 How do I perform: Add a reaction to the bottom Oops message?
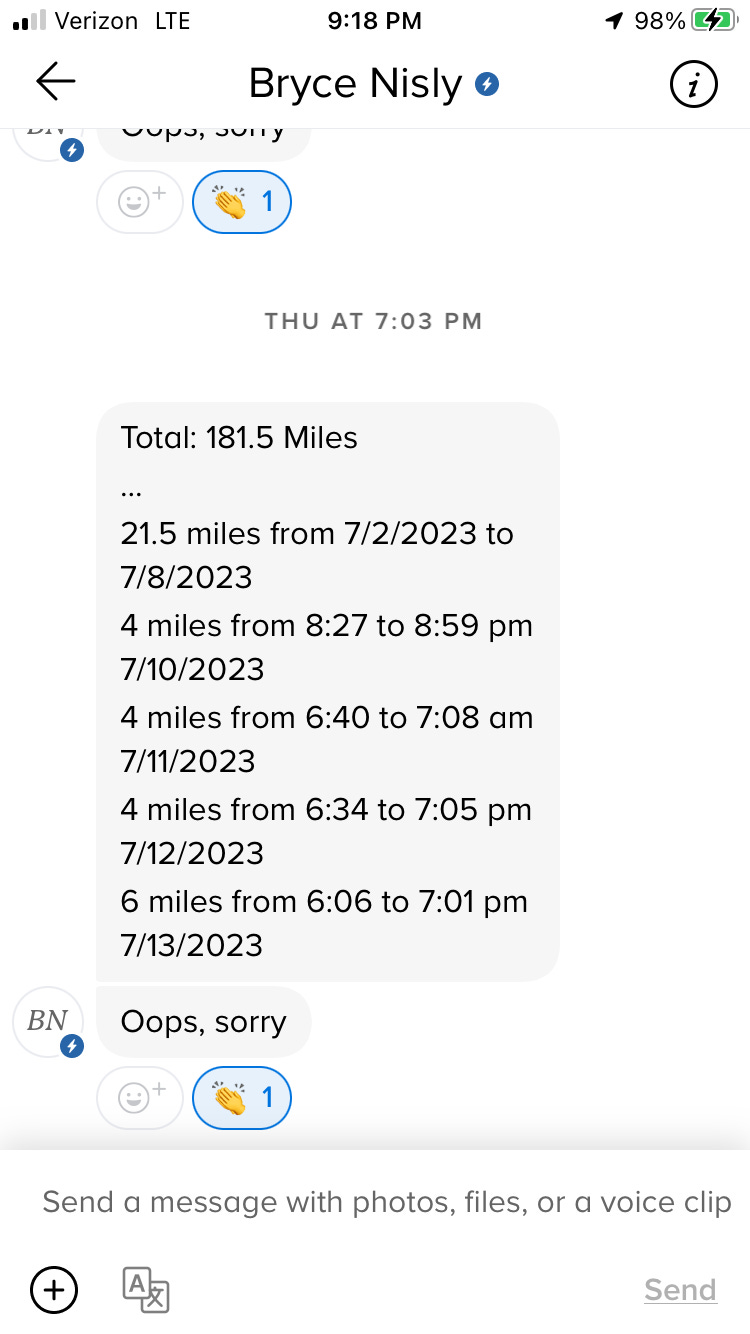point(140,1098)
